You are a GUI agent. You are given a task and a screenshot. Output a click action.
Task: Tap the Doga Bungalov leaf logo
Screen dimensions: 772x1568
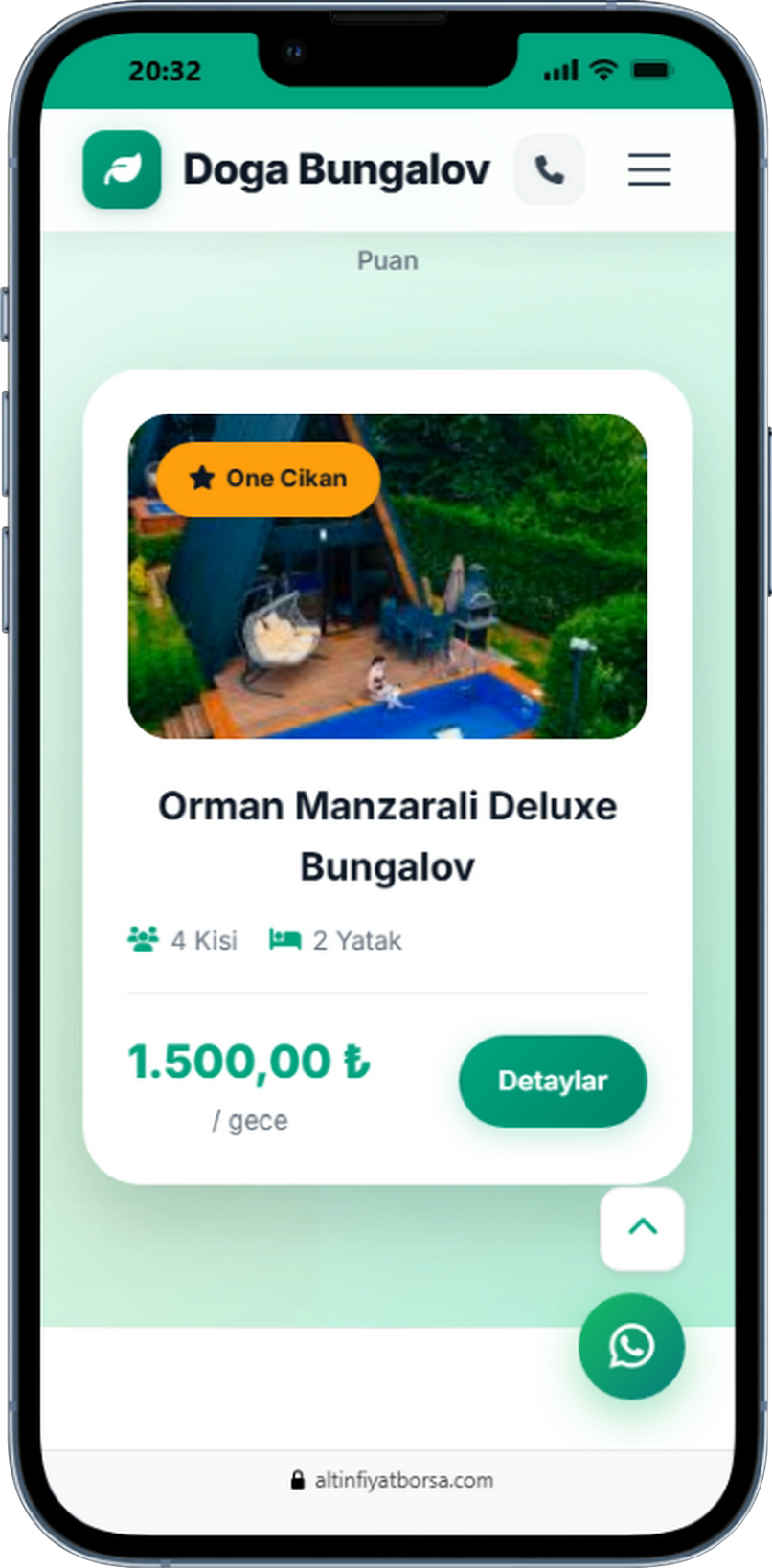click(x=122, y=170)
